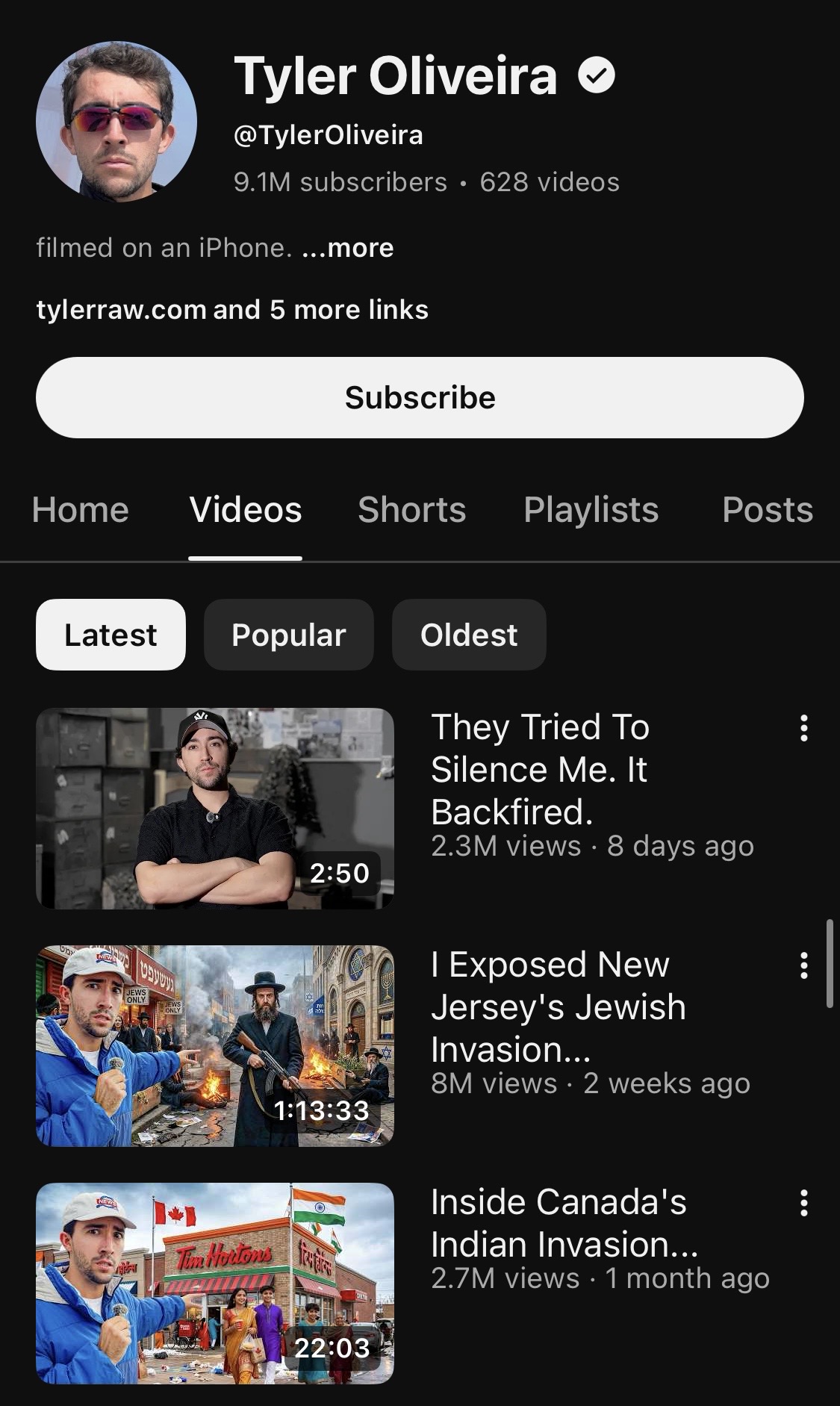Screen dimensions: 840x1406
Task: Go to the Posts tab
Action: click(767, 510)
